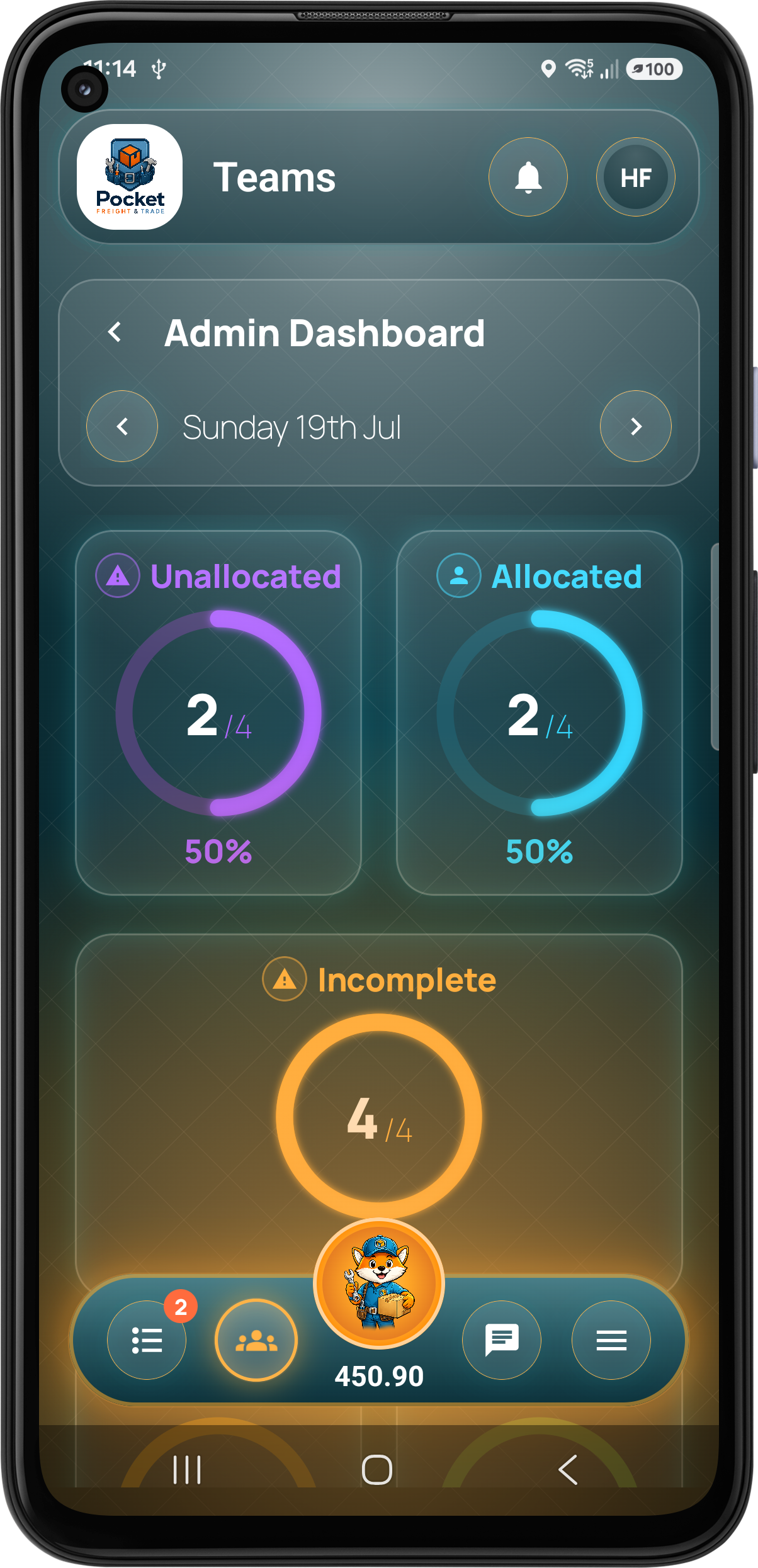The image size is (758, 1568).
Task: Go to the next day
Action: coord(636,426)
